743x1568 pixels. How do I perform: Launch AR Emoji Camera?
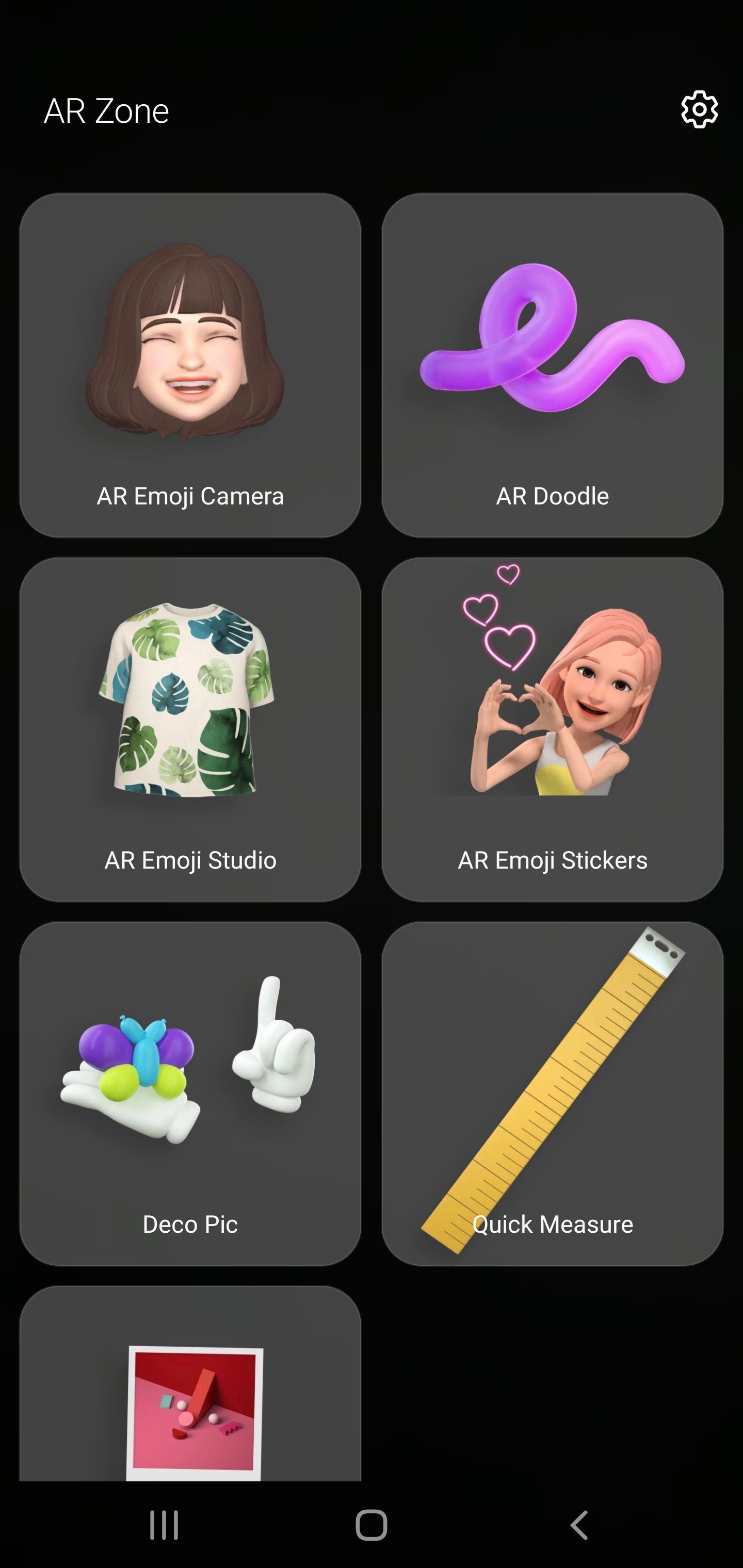(x=190, y=365)
